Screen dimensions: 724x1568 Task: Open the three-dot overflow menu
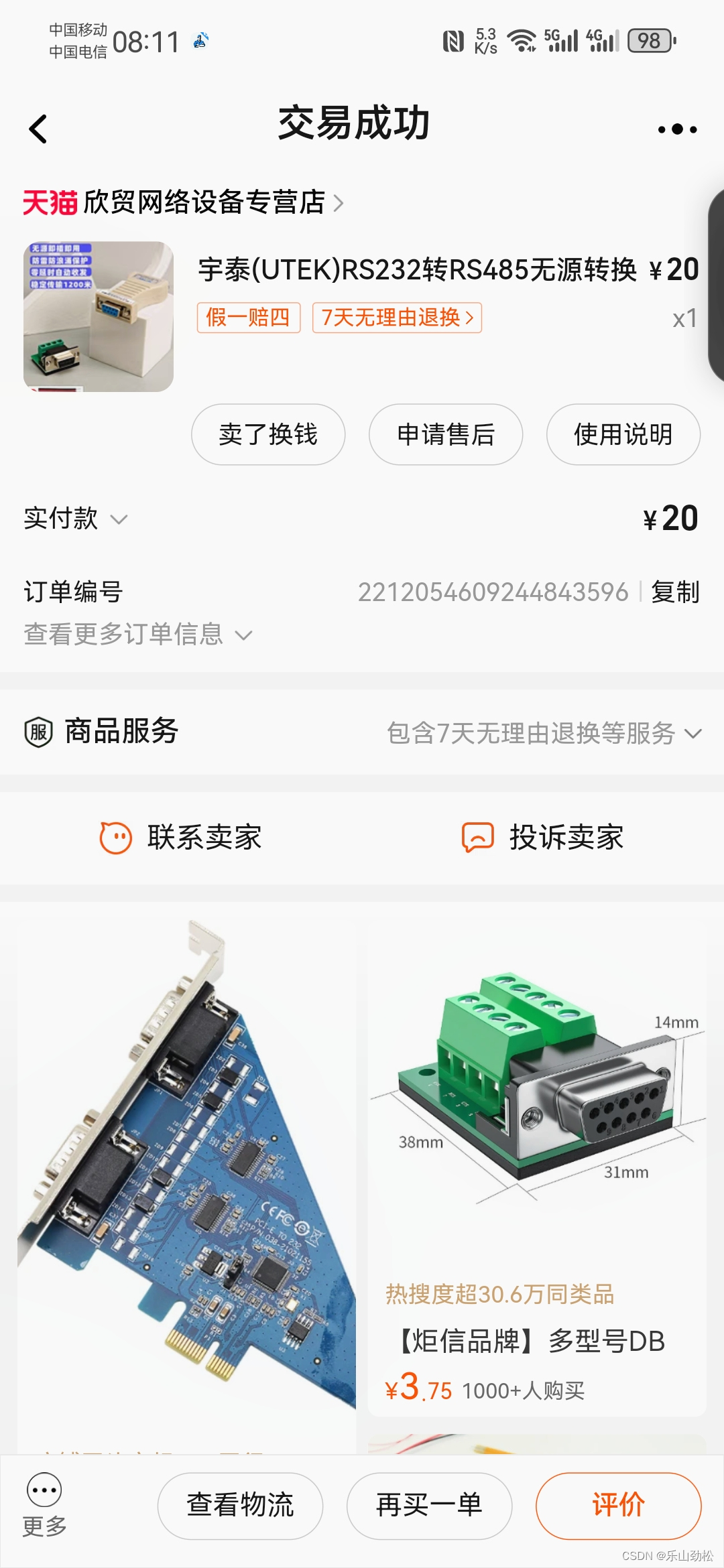click(x=677, y=129)
